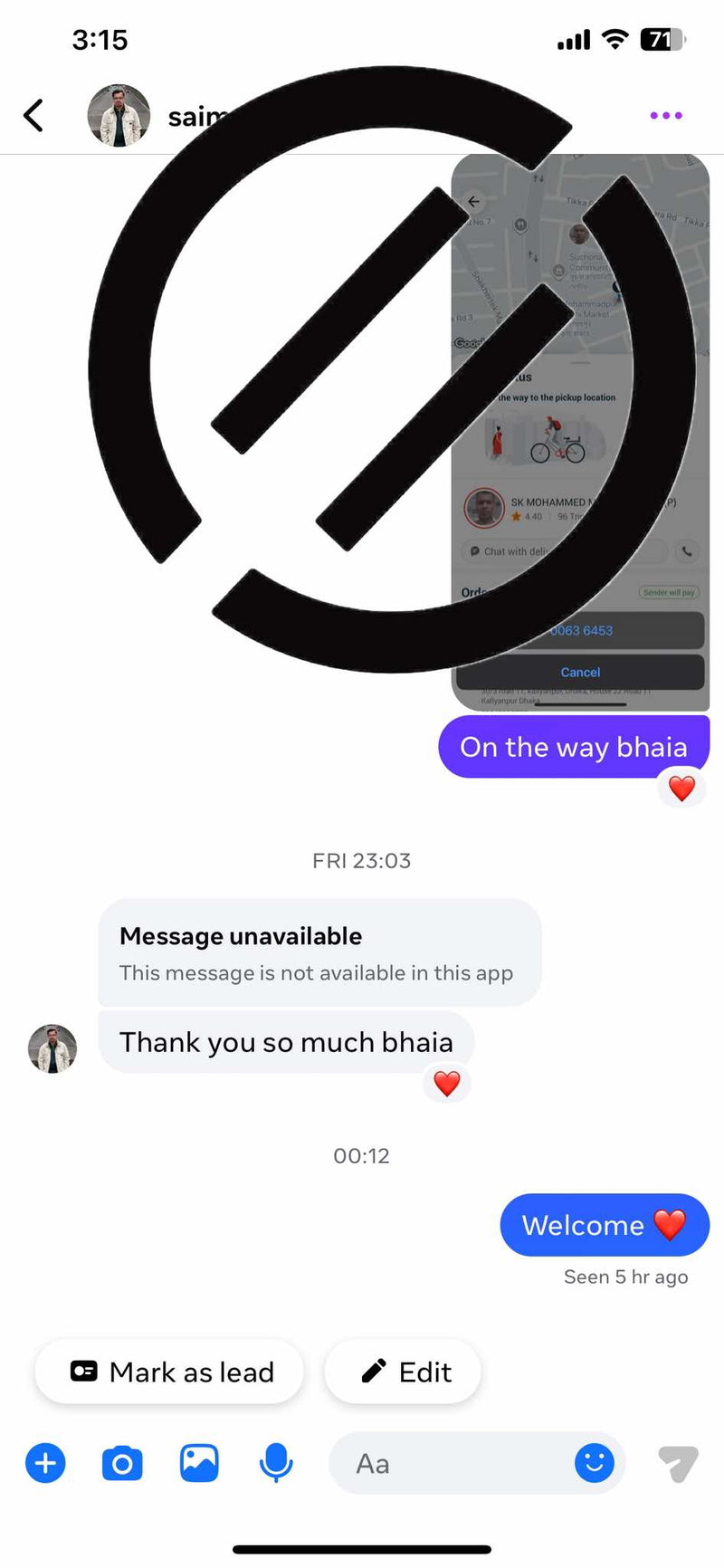The image size is (724, 1568).
Task: Tap the Mark as lead button
Action: (x=169, y=1372)
